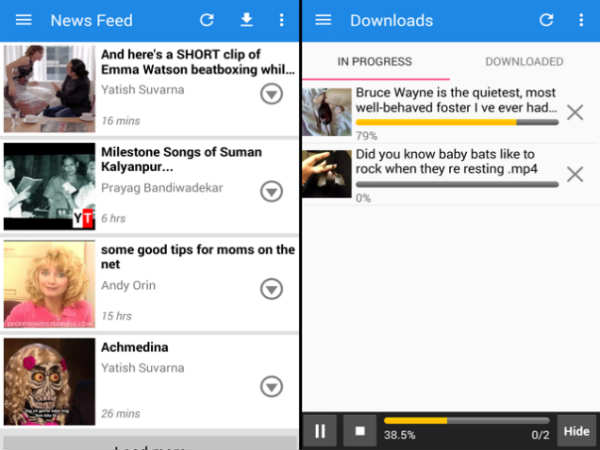Pause all downloads
This screenshot has height=450, width=600.
click(x=320, y=431)
